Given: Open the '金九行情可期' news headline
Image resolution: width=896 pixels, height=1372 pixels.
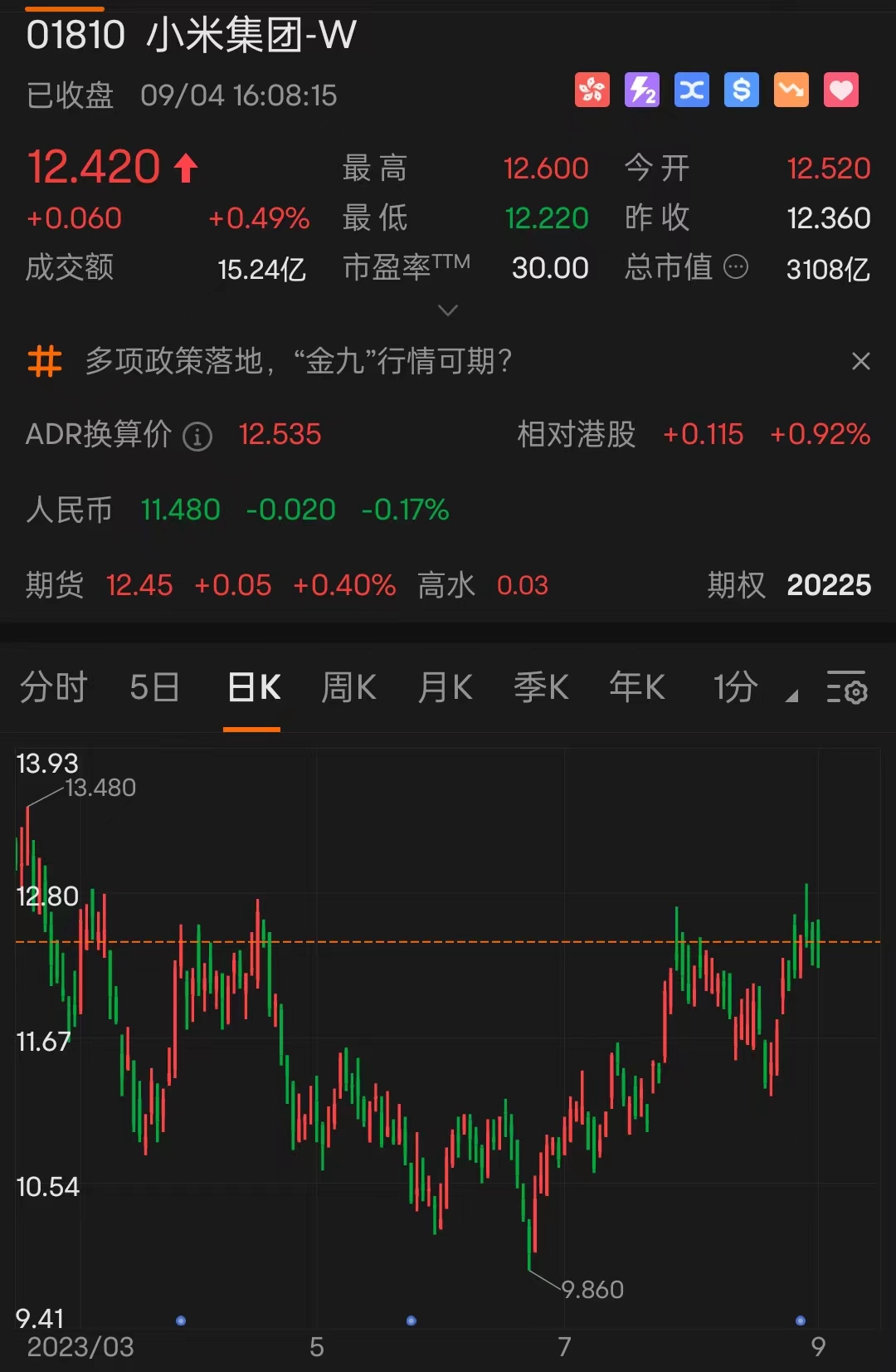Looking at the screenshot, I should click(x=299, y=362).
